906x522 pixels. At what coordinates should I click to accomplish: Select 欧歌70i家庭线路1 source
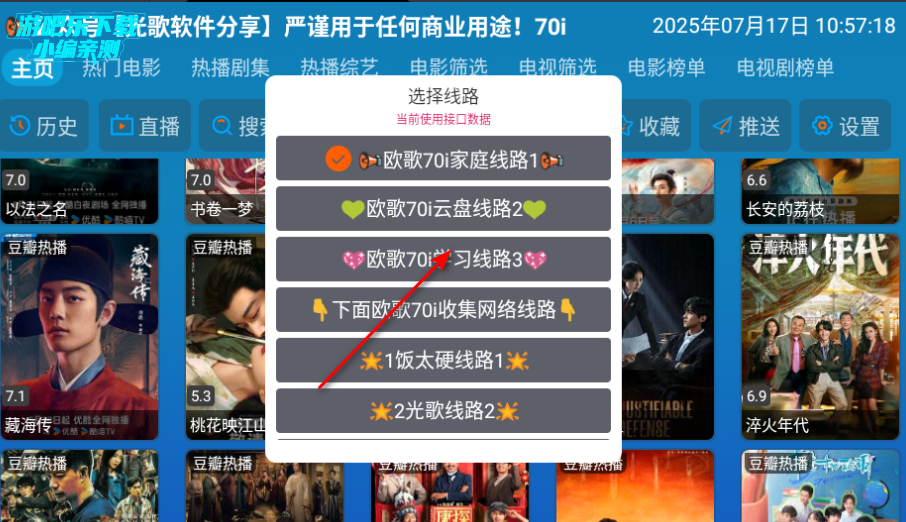[x=443, y=159]
